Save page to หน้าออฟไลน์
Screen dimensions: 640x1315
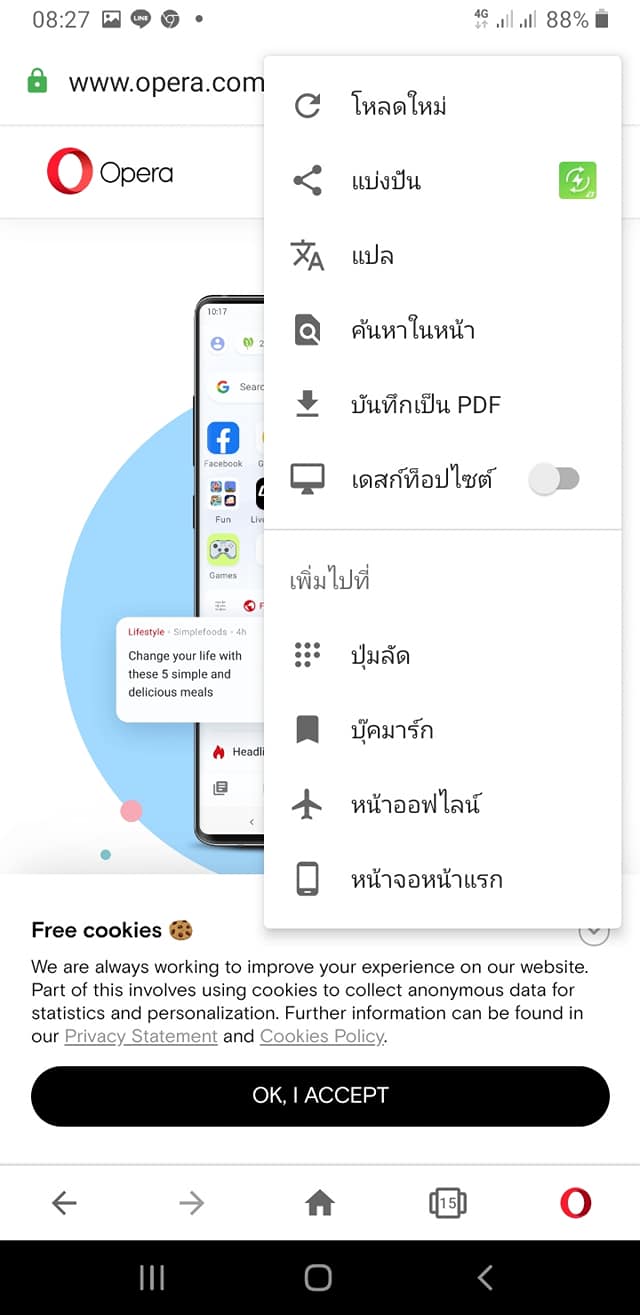415,804
